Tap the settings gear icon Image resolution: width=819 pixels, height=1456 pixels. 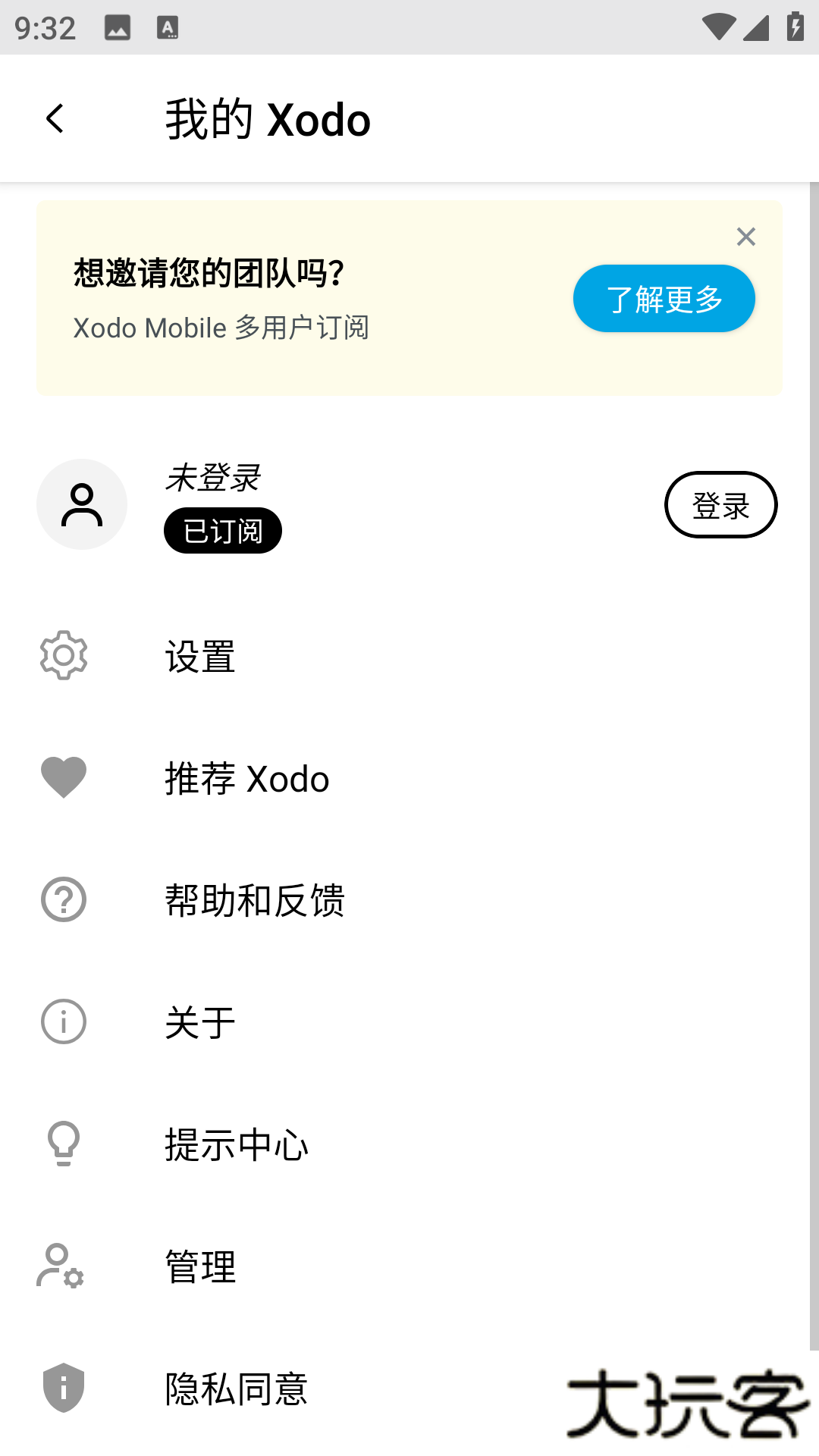(x=63, y=657)
